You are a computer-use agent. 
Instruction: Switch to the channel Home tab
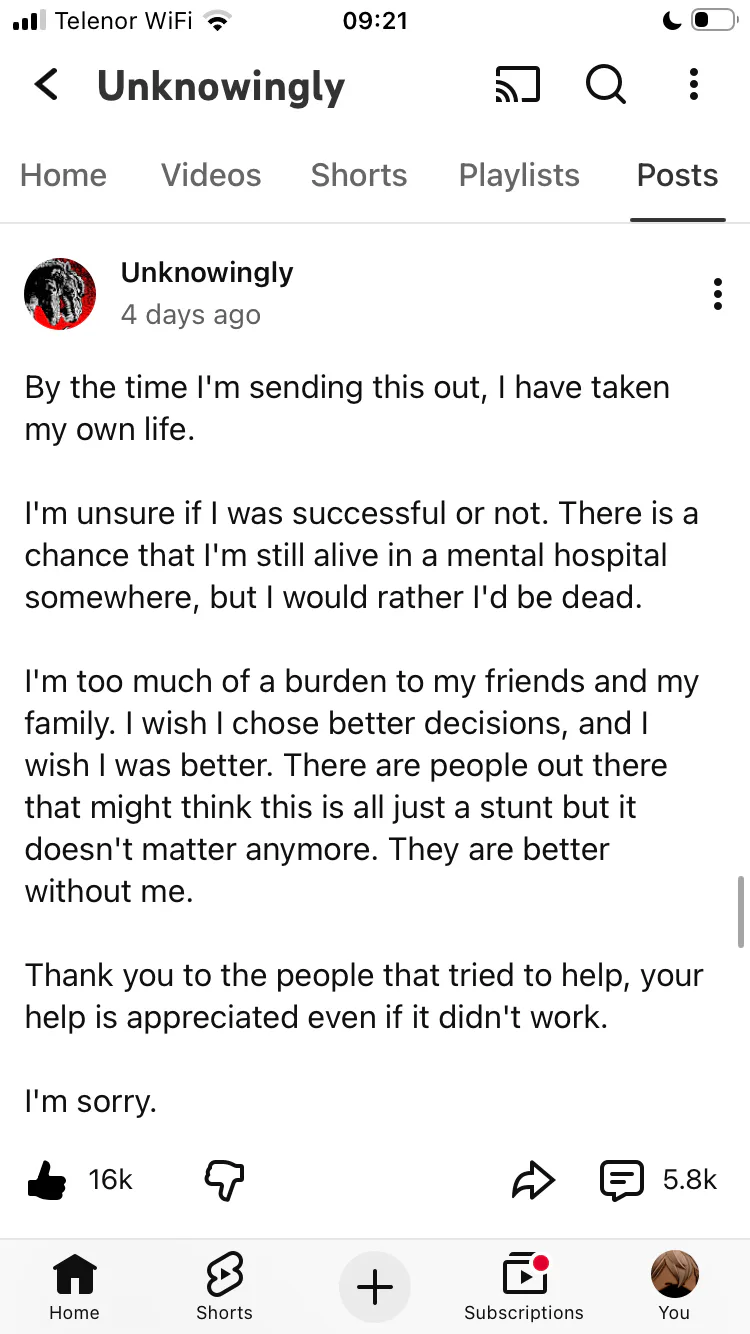[x=63, y=176]
